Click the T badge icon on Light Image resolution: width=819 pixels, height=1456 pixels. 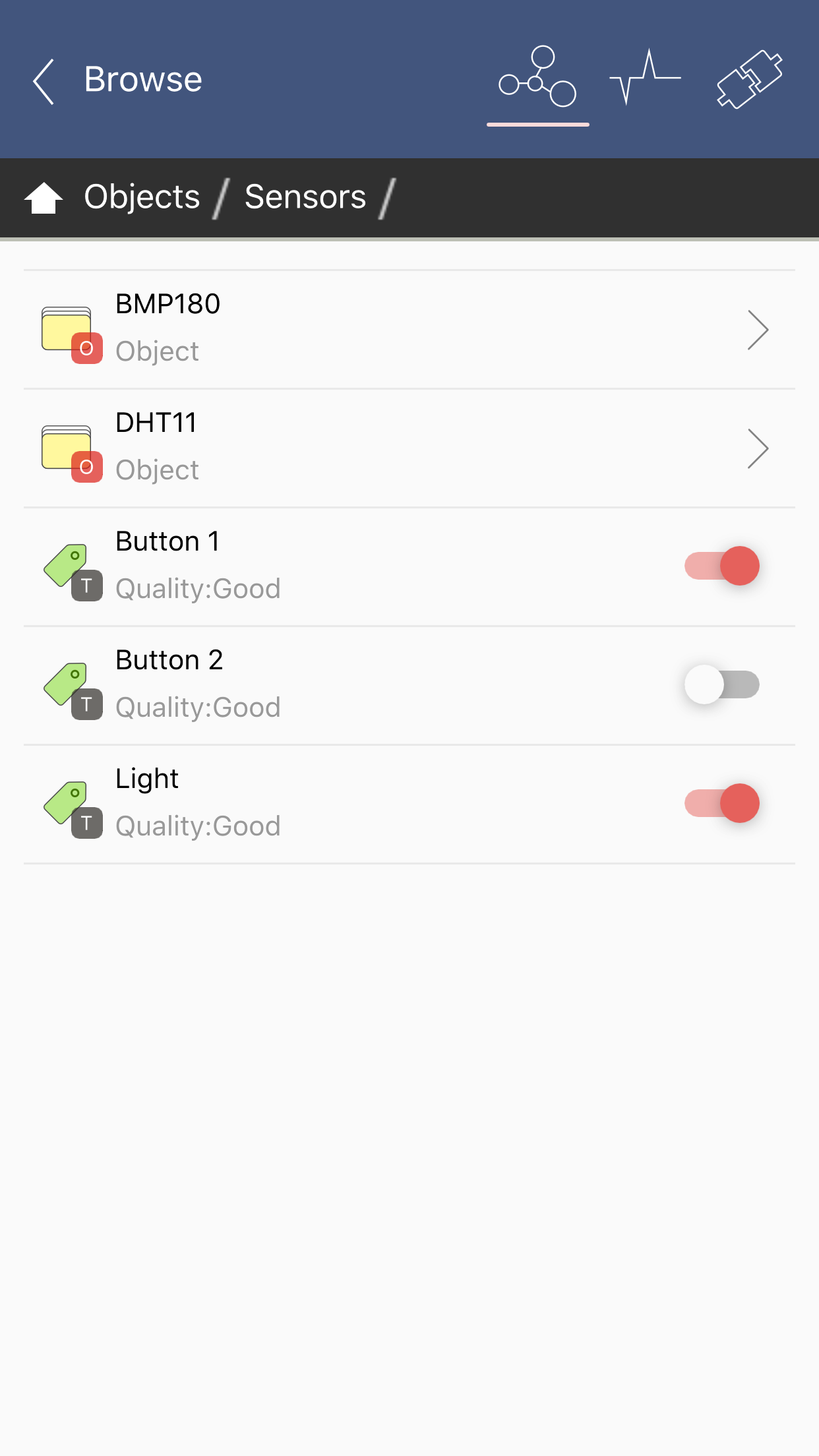tap(86, 824)
